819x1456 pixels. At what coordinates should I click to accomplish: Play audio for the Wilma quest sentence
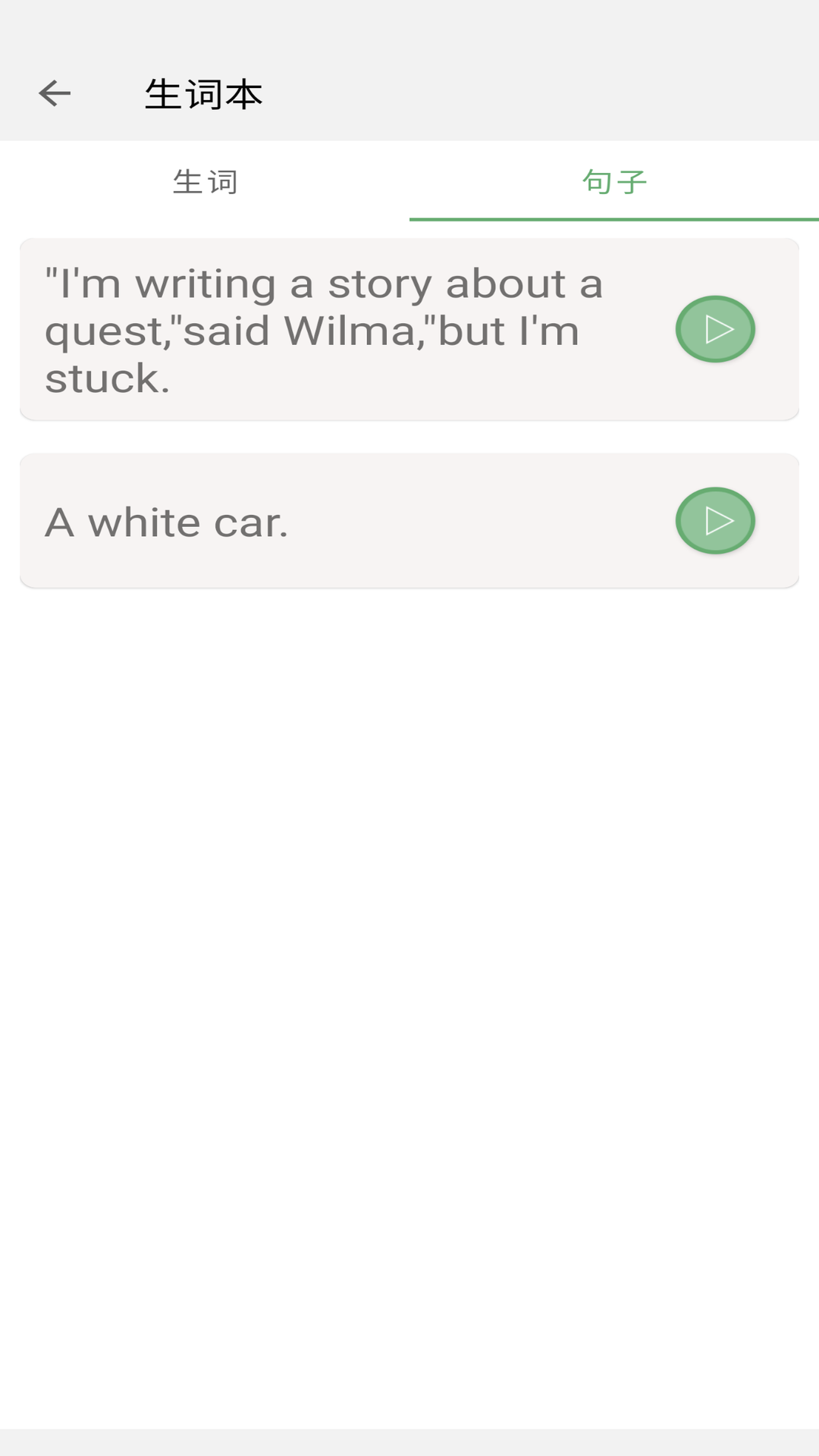[x=715, y=329]
